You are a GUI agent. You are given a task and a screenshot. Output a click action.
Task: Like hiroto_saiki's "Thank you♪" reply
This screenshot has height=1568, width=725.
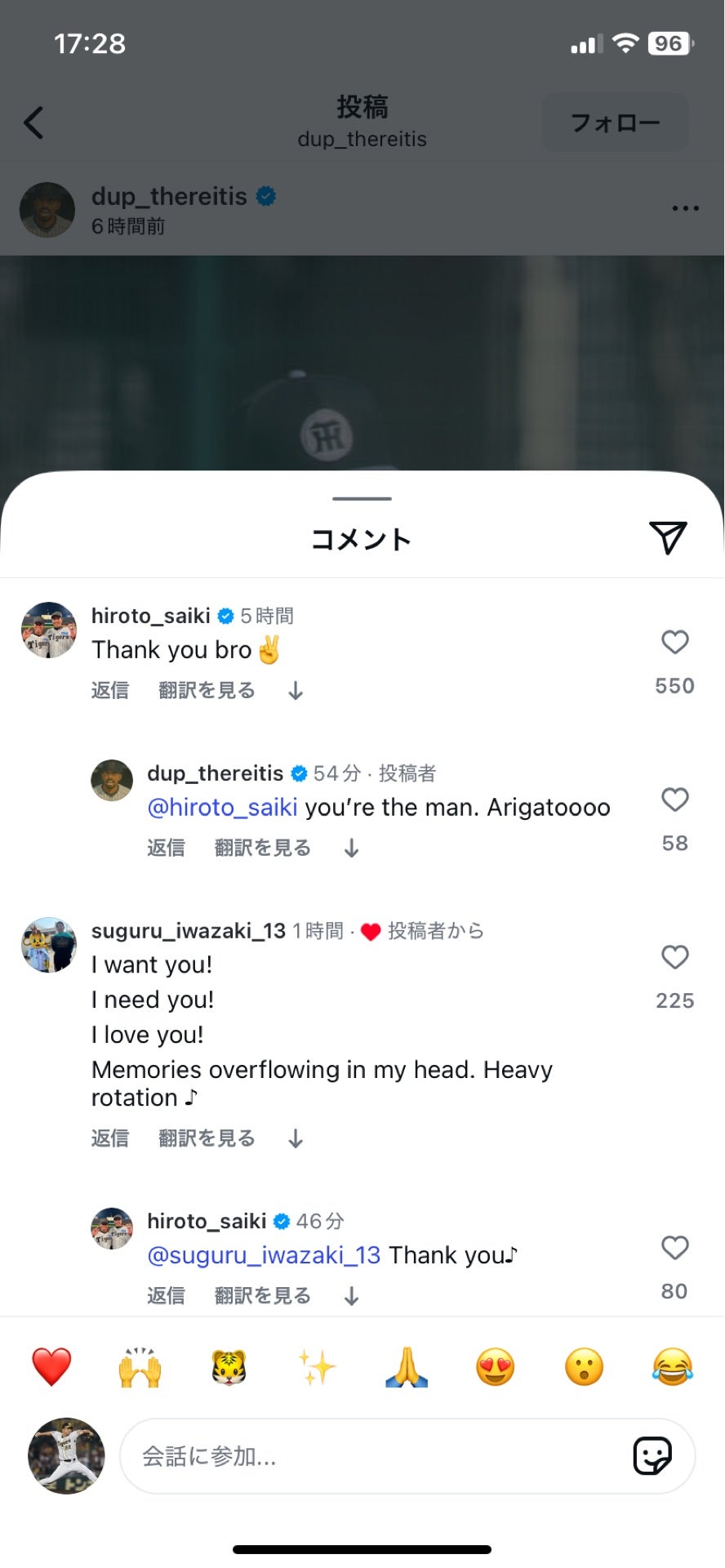pos(674,1248)
